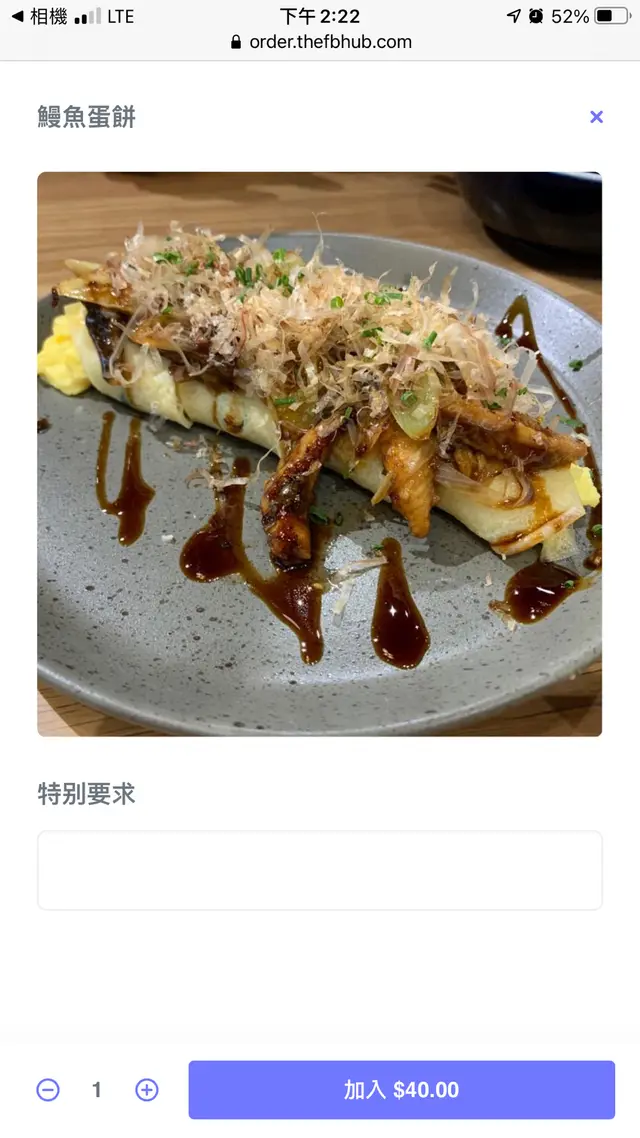Close the 鰻魚蛋餅 item dialog
640x1138 pixels.
click(596, 117)
